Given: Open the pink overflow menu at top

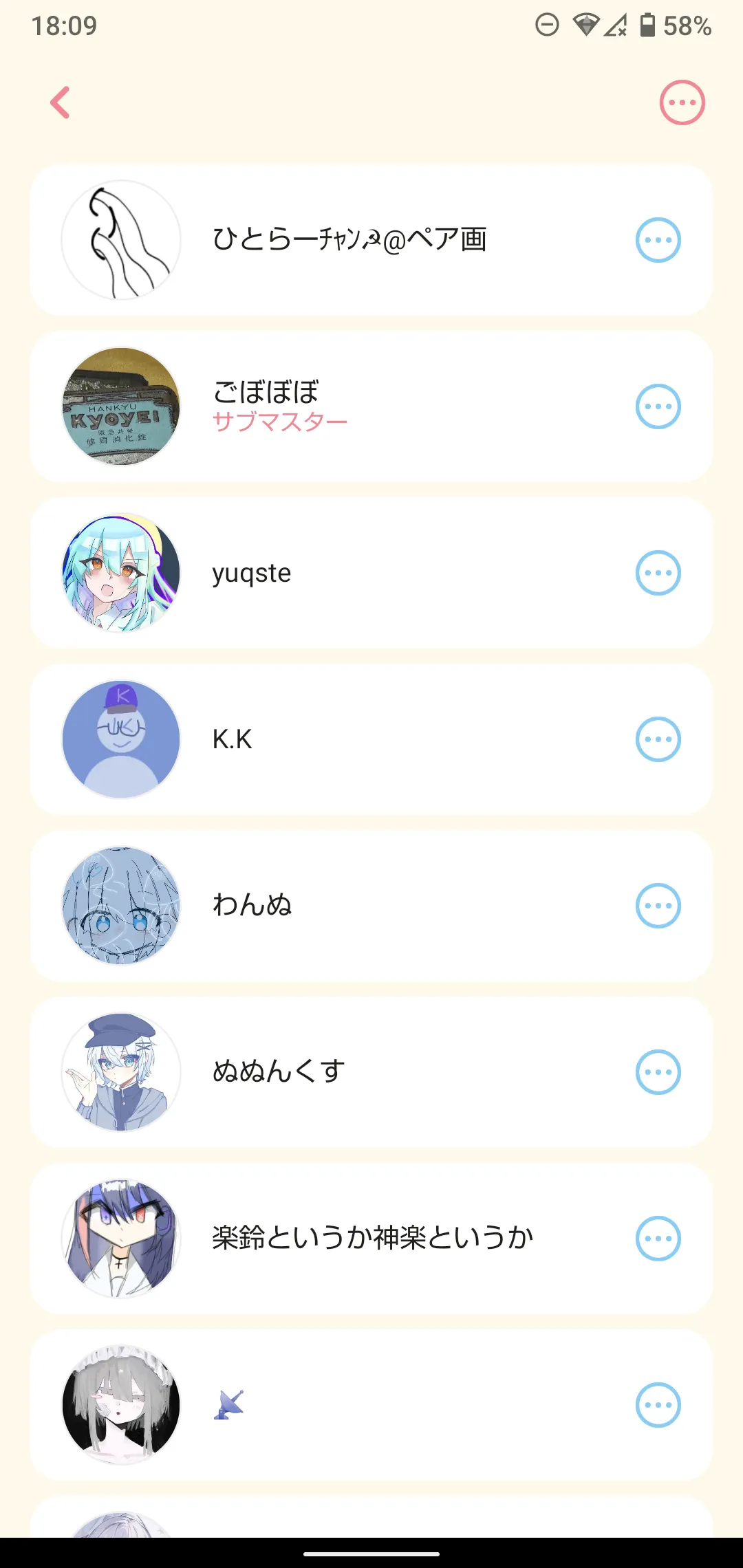Looking at the screenshot, I should 682,102.
